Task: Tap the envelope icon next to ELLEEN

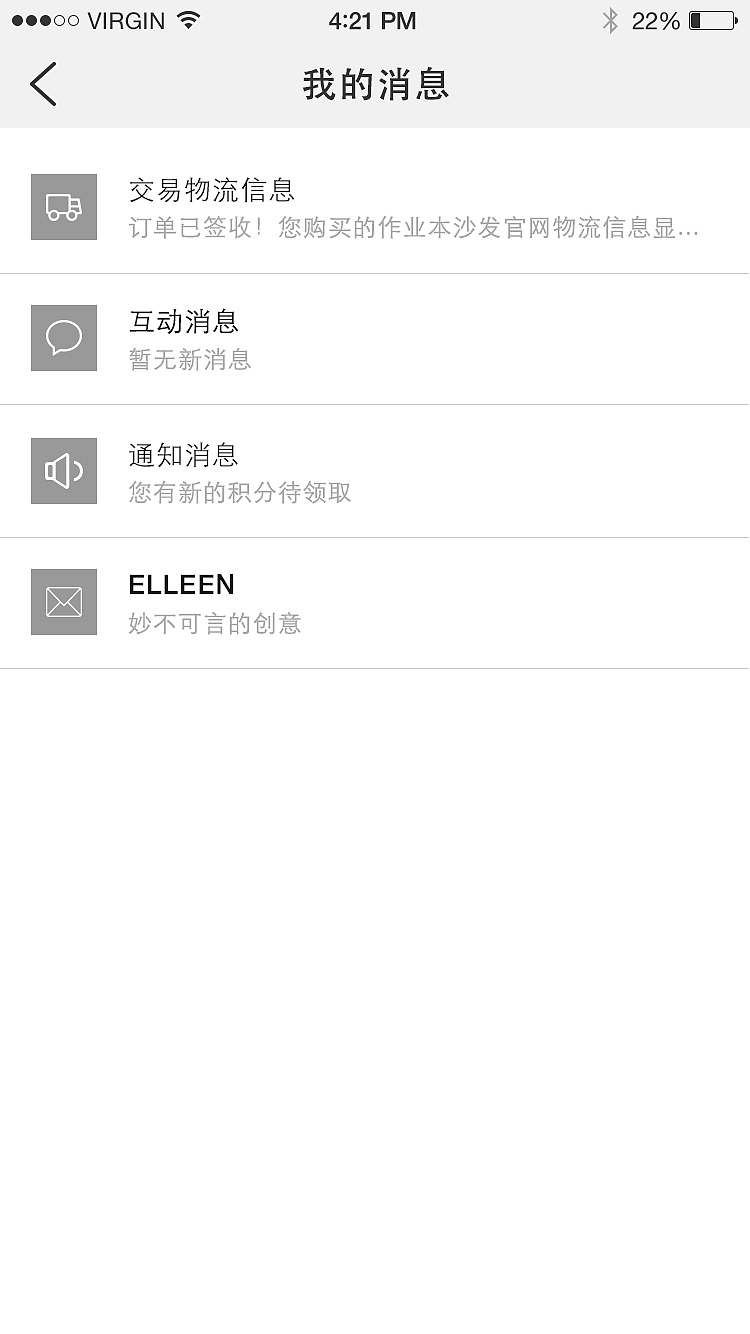Action: click(63, 602)
